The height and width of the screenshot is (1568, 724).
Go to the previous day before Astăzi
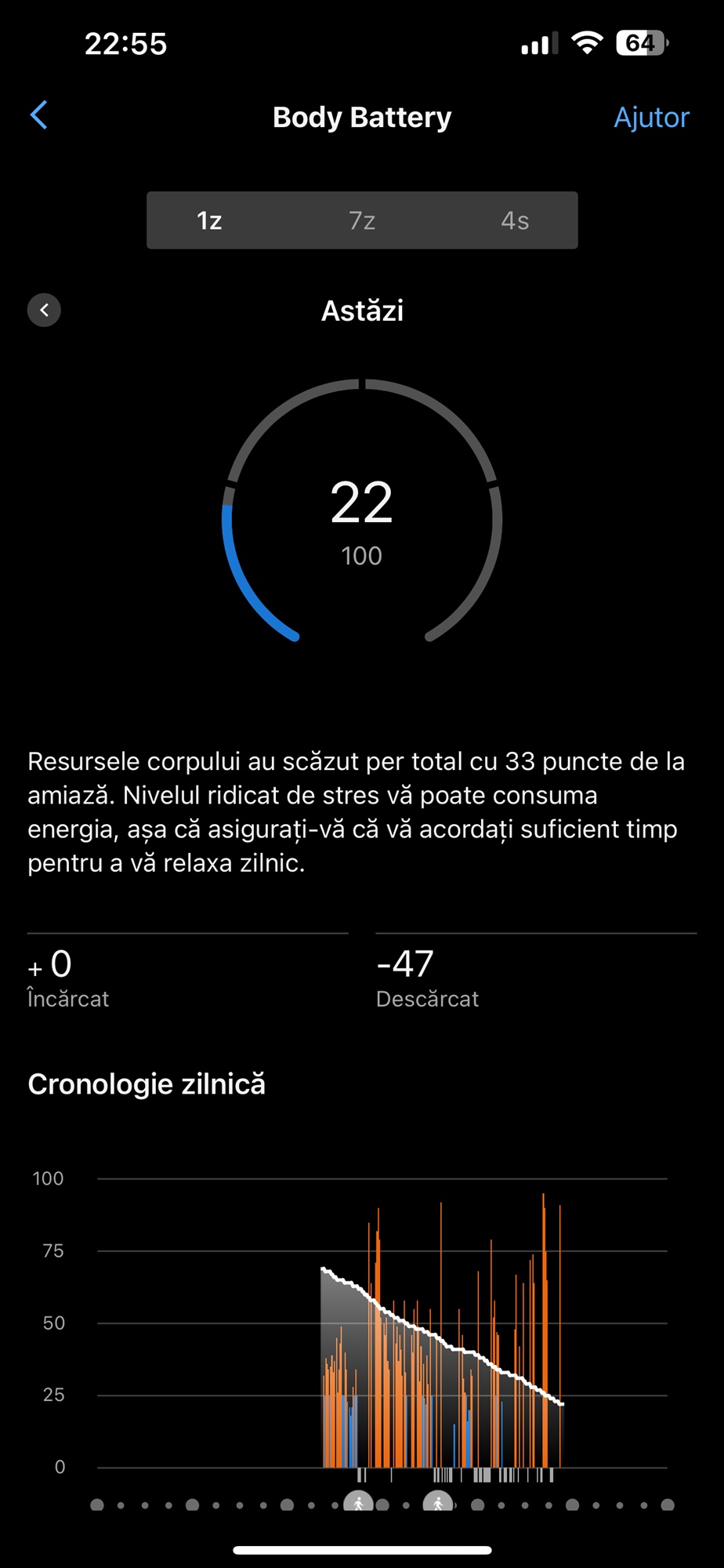click(x=44, y=310)
